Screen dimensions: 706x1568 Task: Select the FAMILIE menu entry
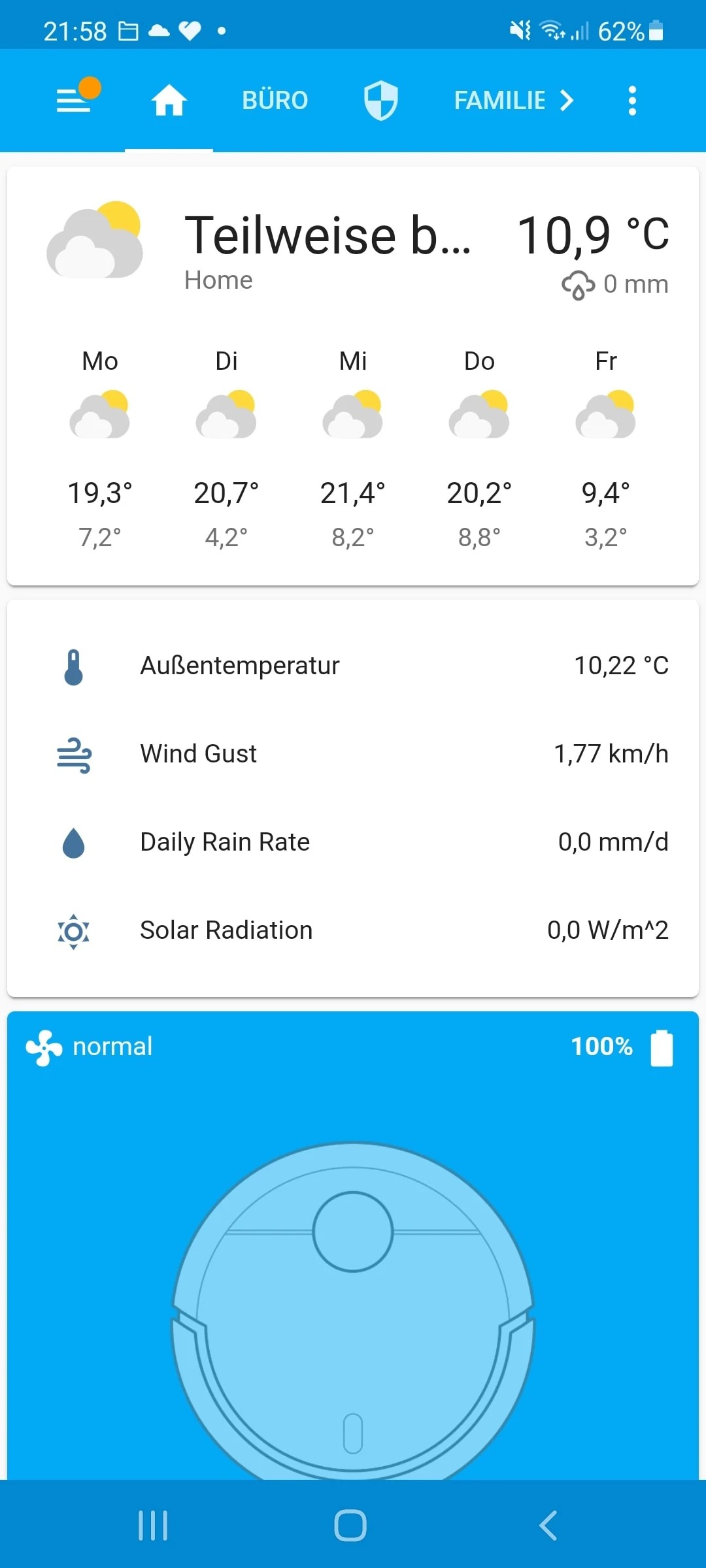point(500,100)
